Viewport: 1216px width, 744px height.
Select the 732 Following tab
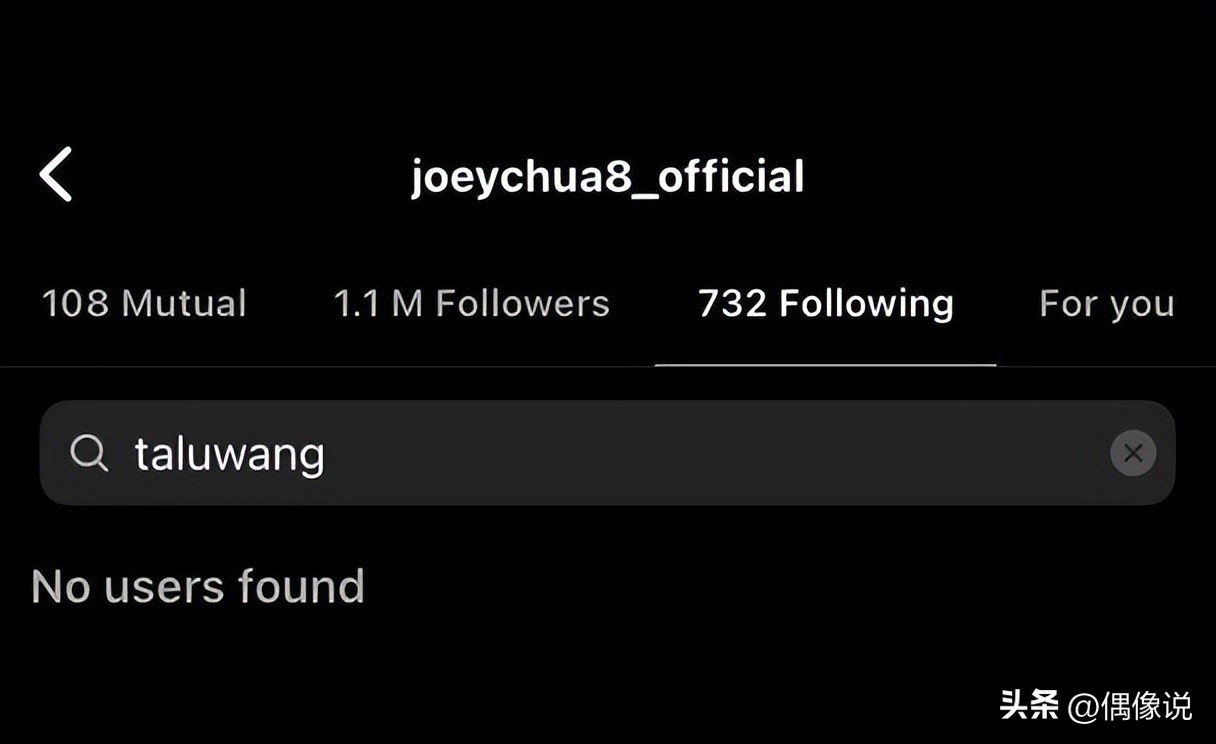pos(825,304)
